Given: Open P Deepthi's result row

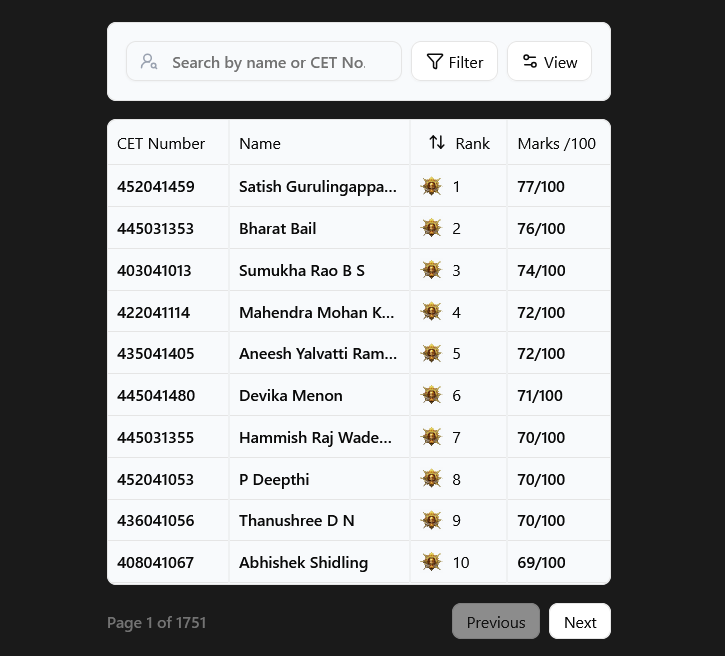Looking at the screenshot, I should pos(273,479).
